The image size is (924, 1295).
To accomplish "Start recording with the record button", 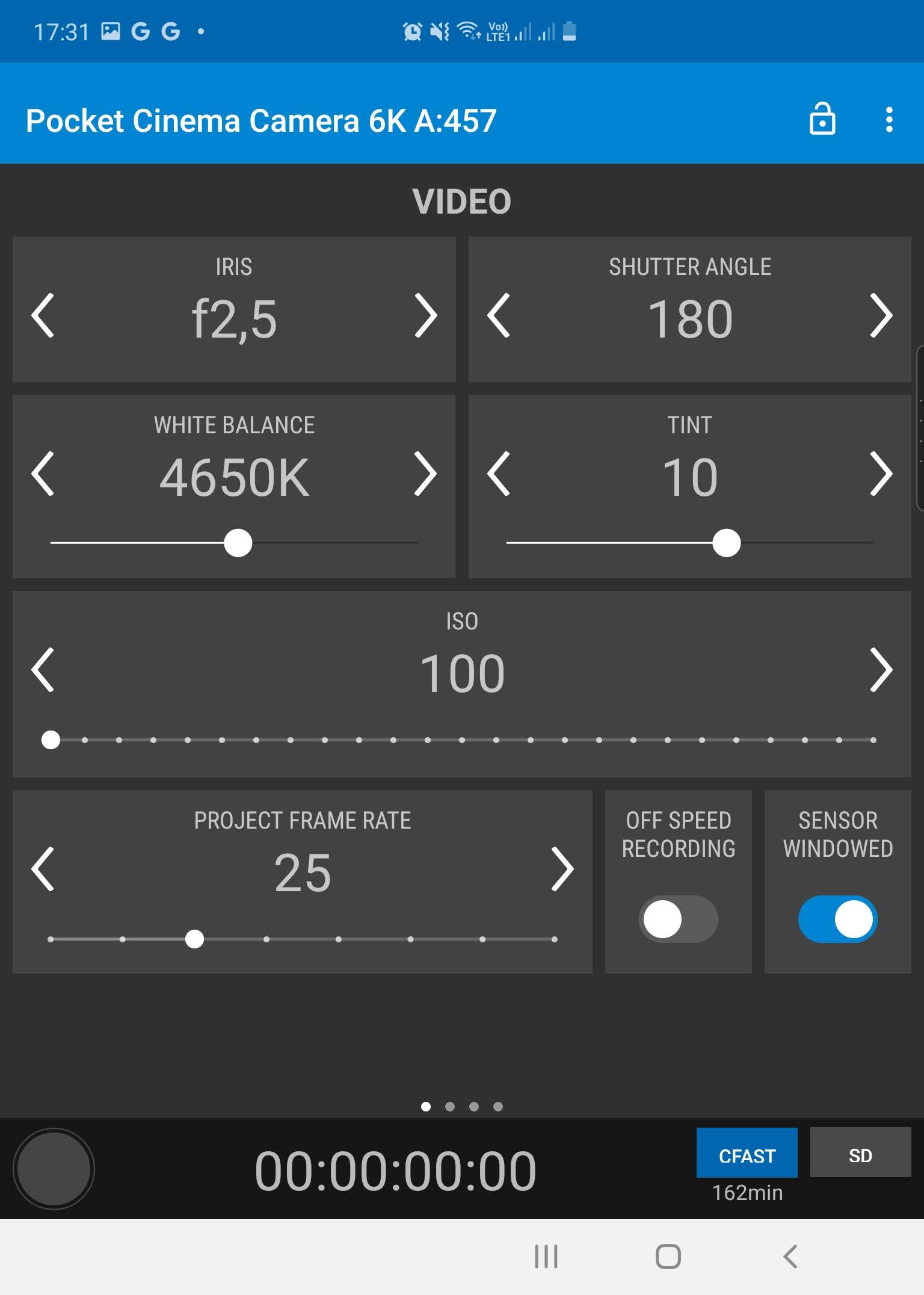I will tap(54, 1169).
